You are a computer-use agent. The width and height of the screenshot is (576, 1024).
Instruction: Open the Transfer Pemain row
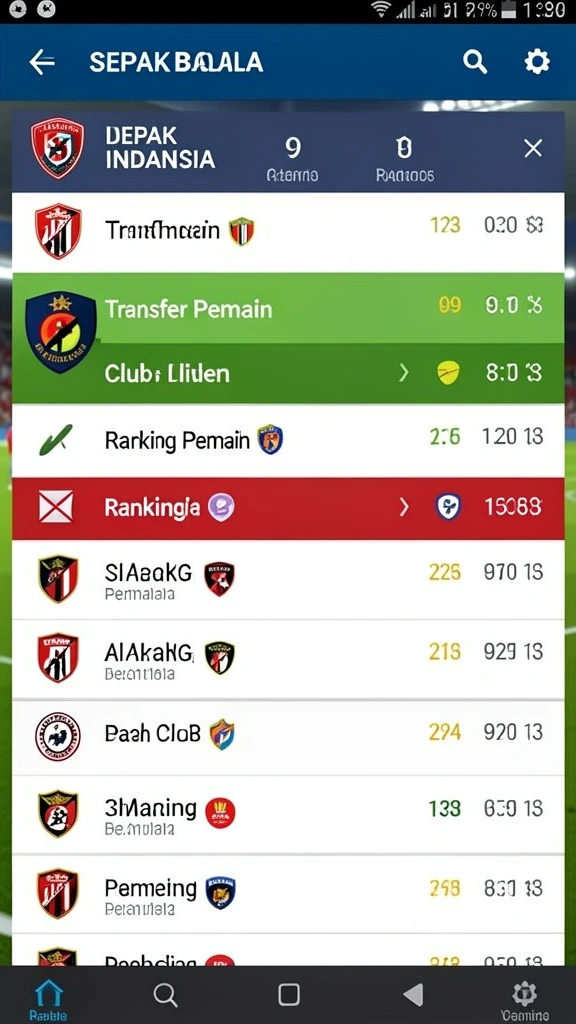click(288, 308)
